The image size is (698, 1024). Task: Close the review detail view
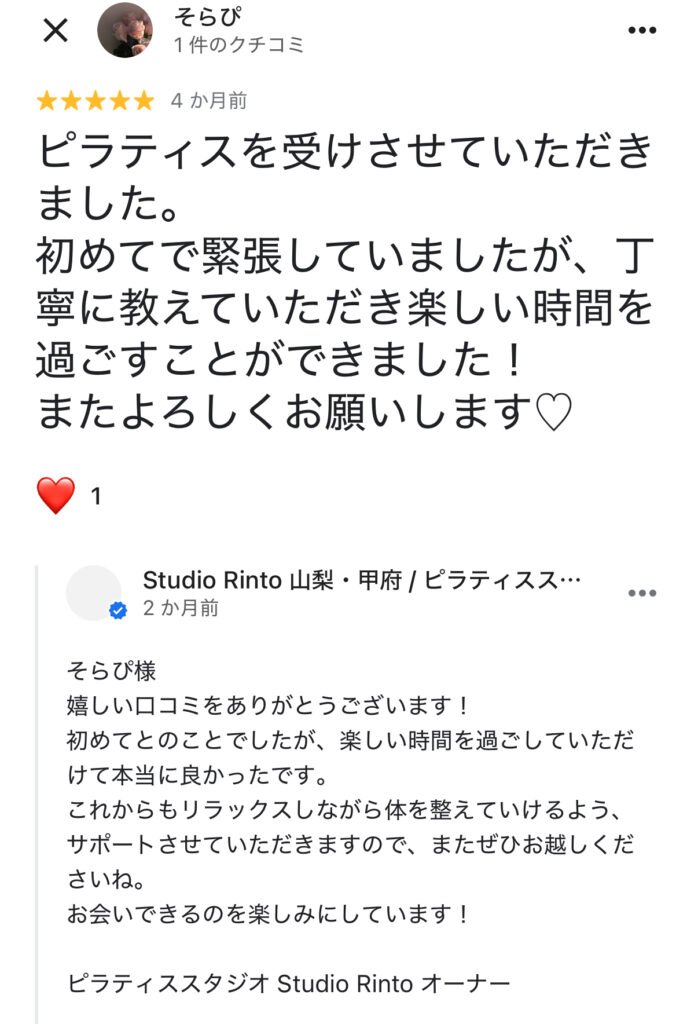(x=56, y=31)
